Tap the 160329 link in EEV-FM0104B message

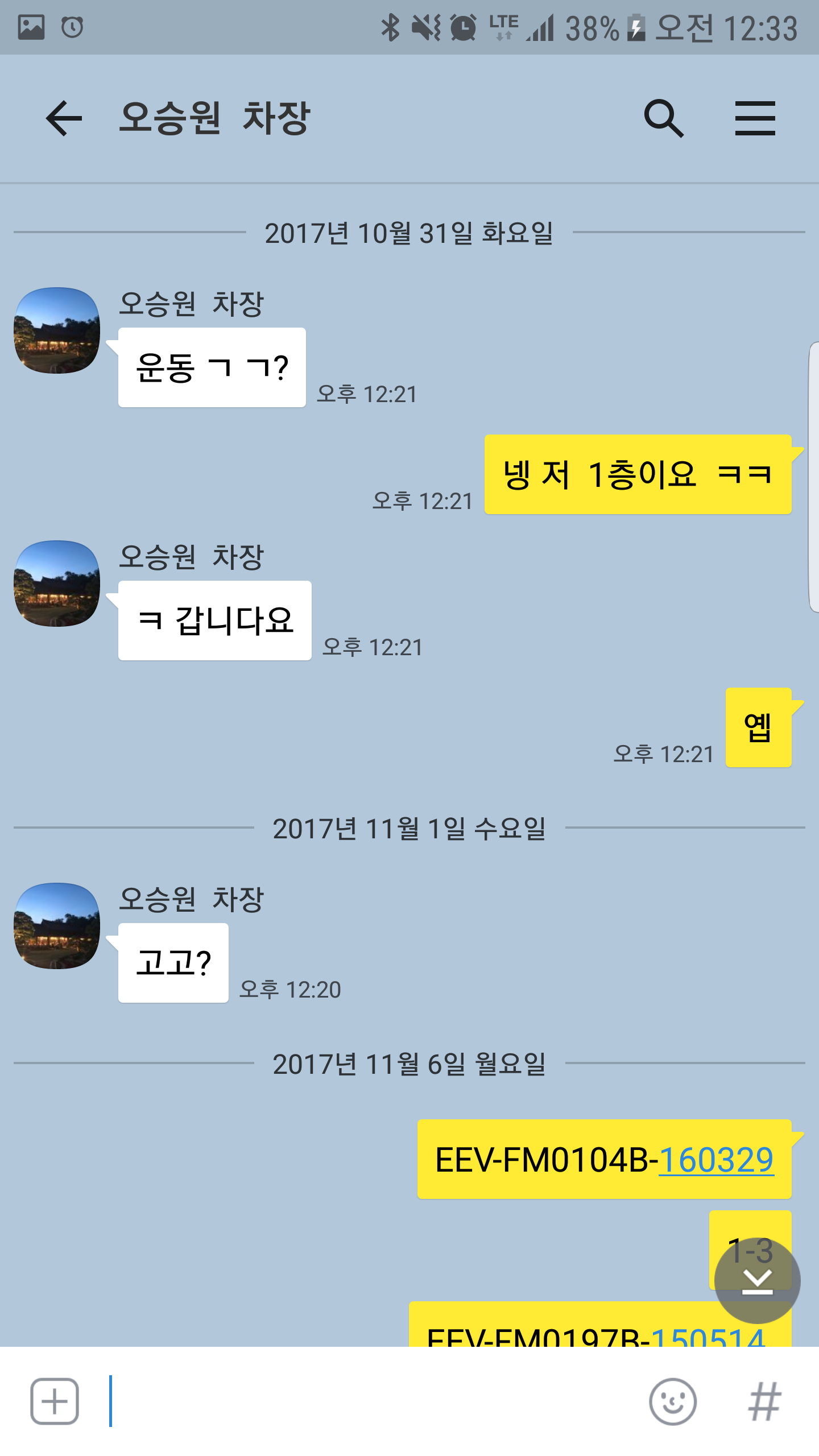coord(716,1160)
